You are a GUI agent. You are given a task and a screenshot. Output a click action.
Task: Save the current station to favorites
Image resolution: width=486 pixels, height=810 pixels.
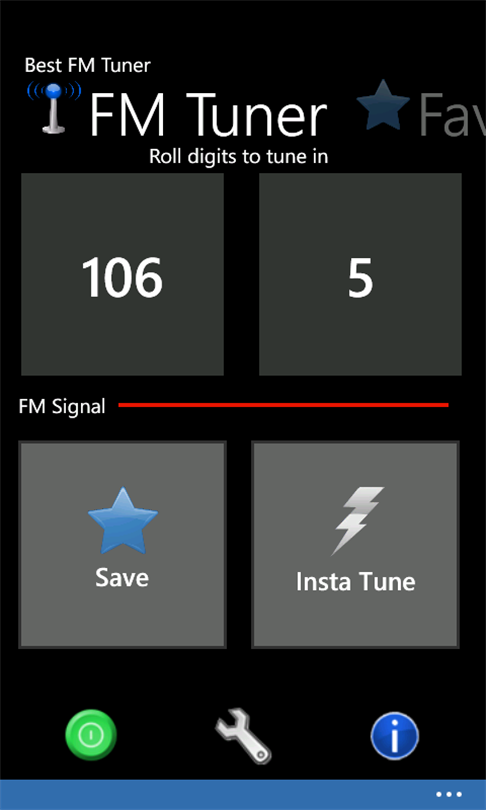pyautogui.click(x=122, y=544)
